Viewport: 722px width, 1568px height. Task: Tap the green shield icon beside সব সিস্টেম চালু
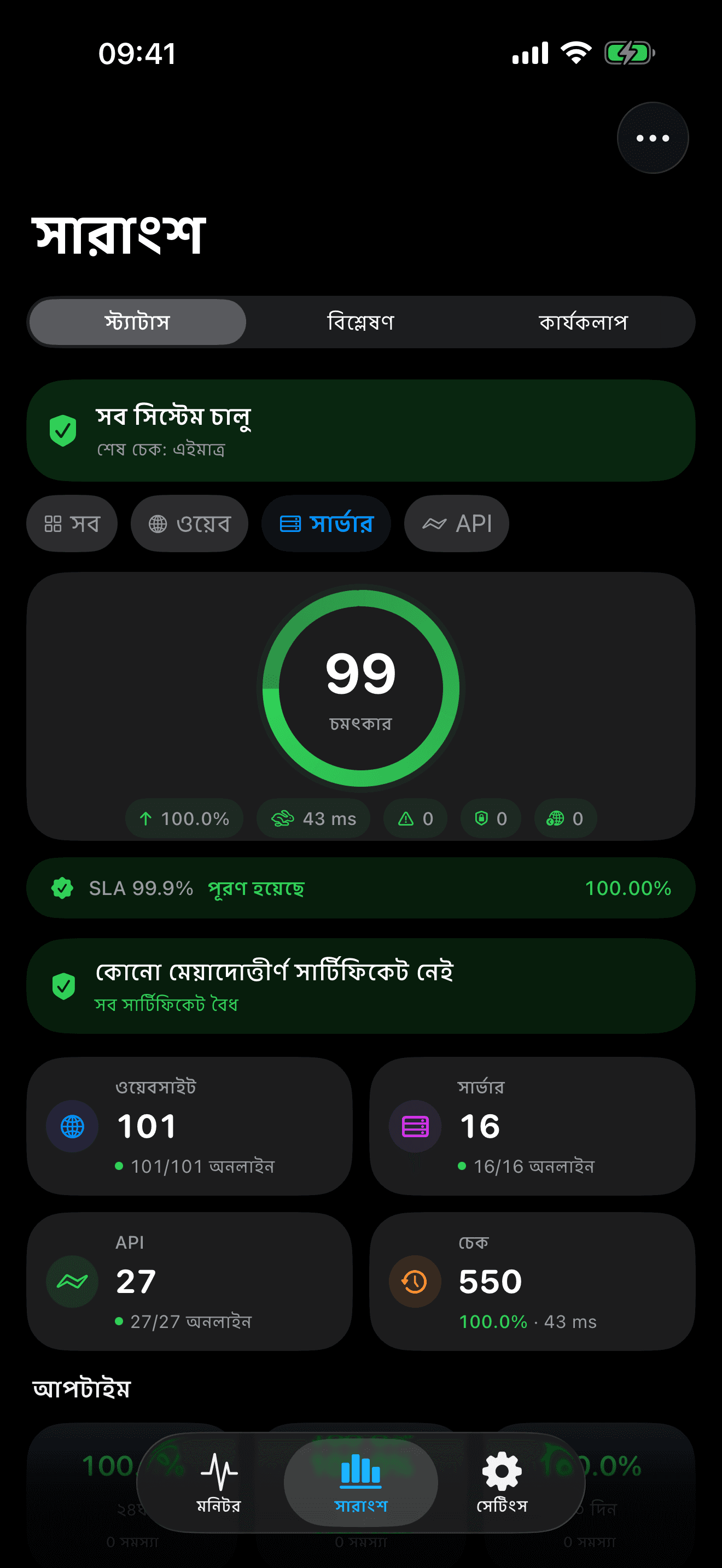point(63,430)
